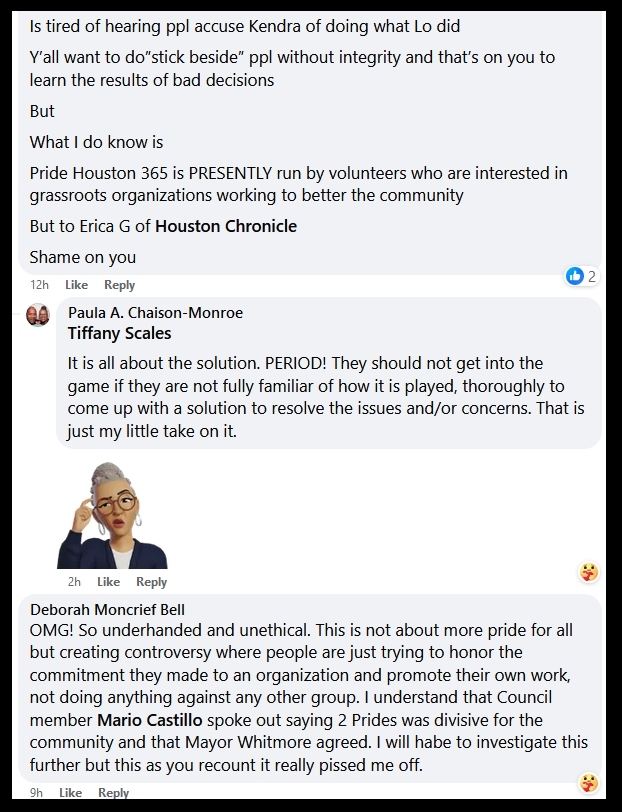Reply to Paula A. Chaison-Monroe's comment
The height and width of the screenshot is (812, 622).
click(151, 582)
